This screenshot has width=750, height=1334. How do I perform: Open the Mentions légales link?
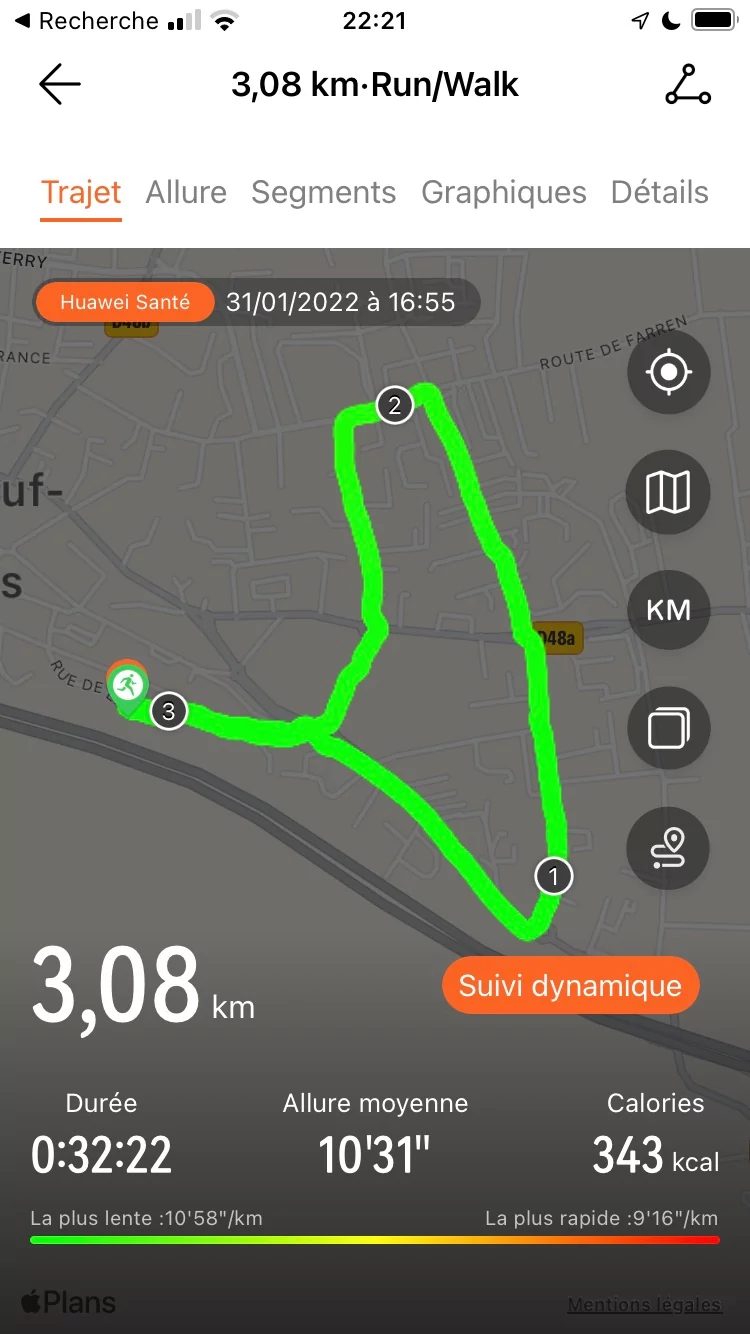[x=644, y=1305]
